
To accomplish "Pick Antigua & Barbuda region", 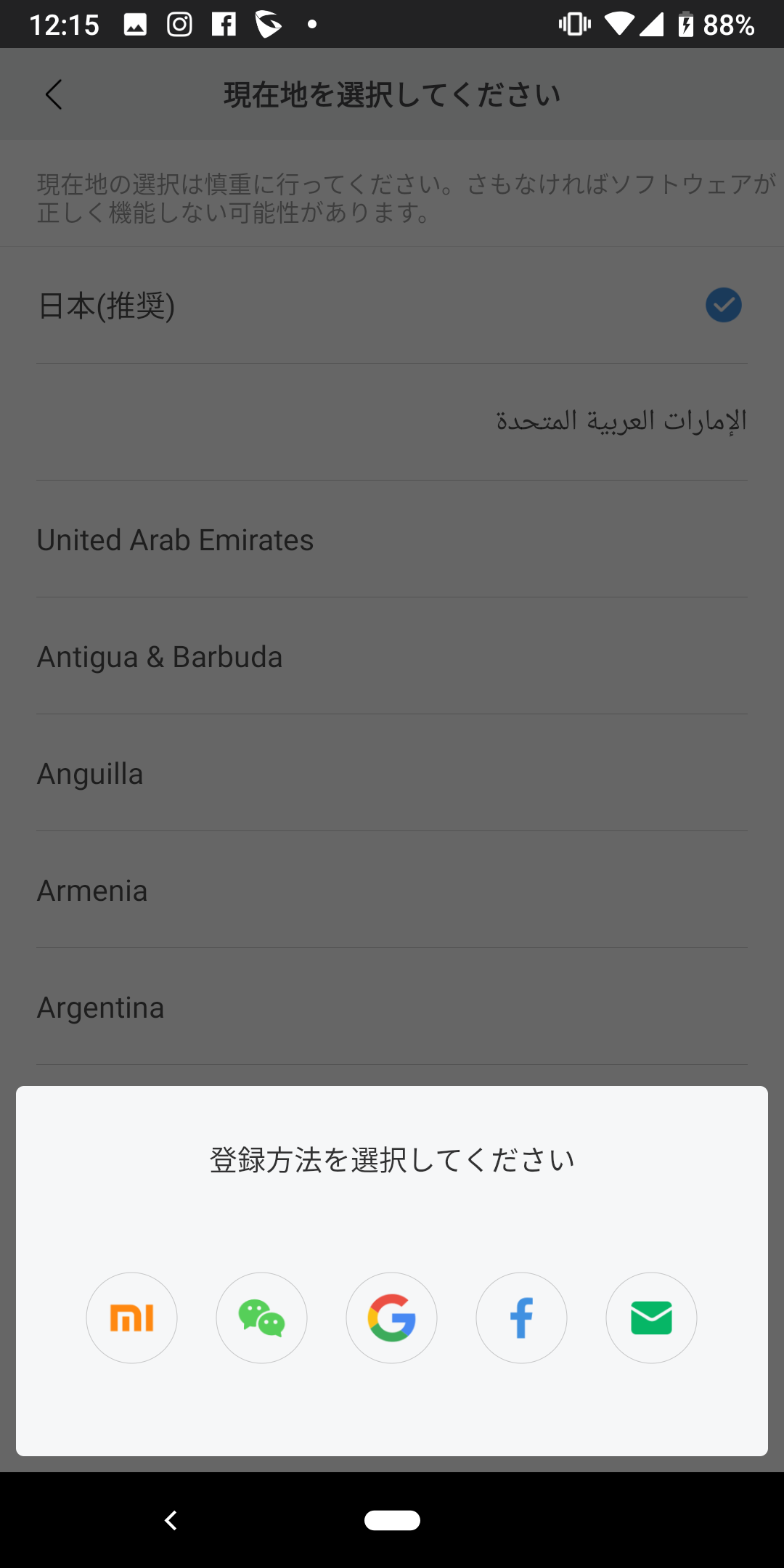I will pyautogui.click(x=392, y=656).
